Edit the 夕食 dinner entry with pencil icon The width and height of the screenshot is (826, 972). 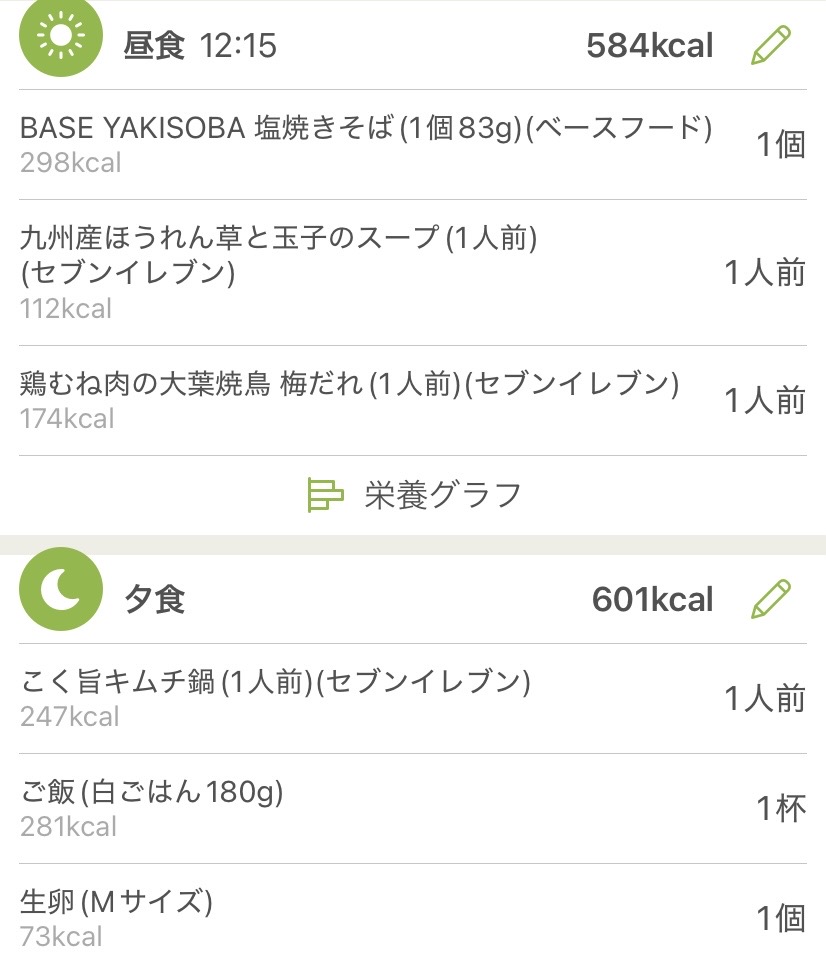(770, 599)
